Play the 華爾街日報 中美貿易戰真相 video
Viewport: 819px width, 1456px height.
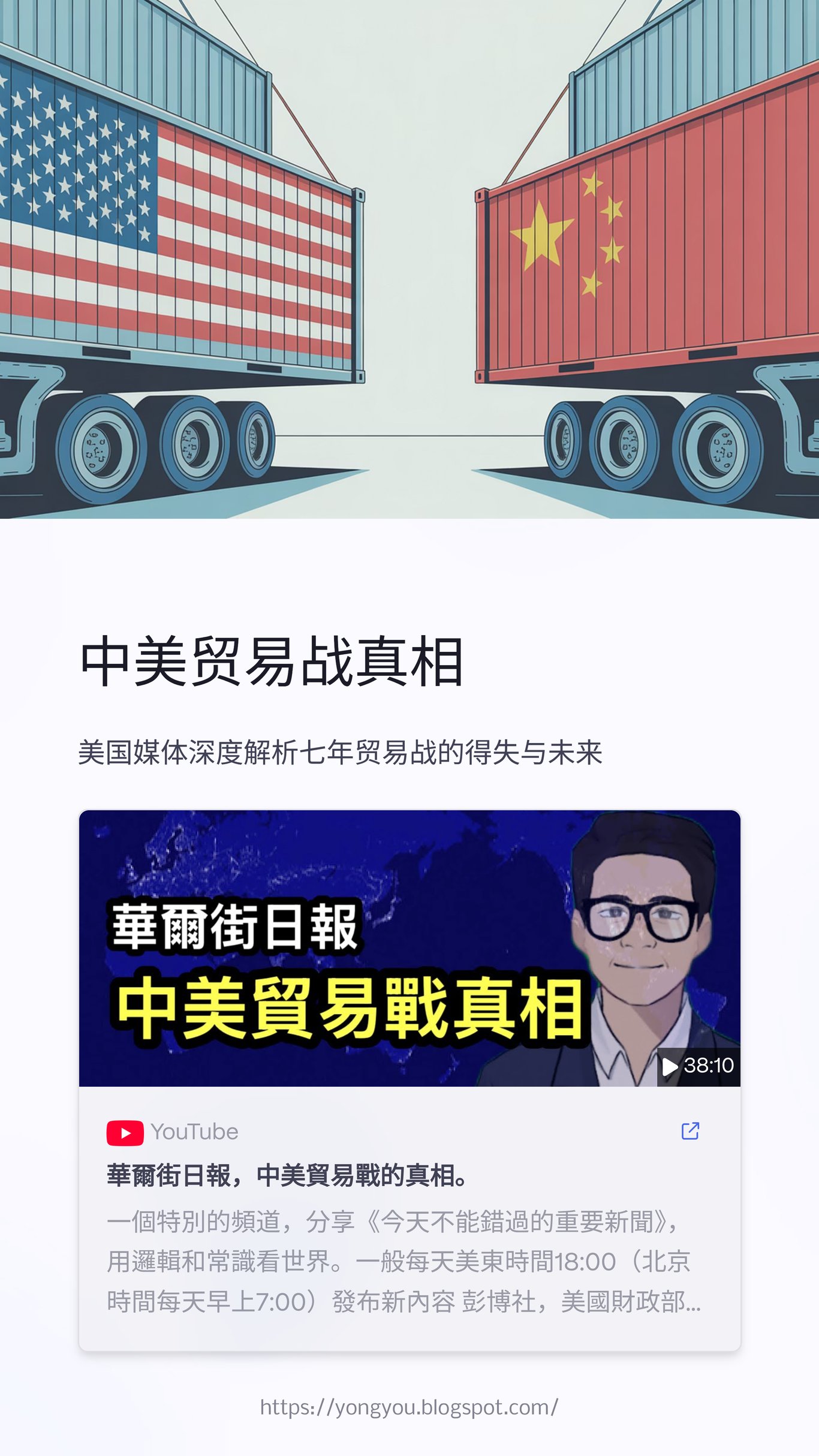click(x=409, y=948)
